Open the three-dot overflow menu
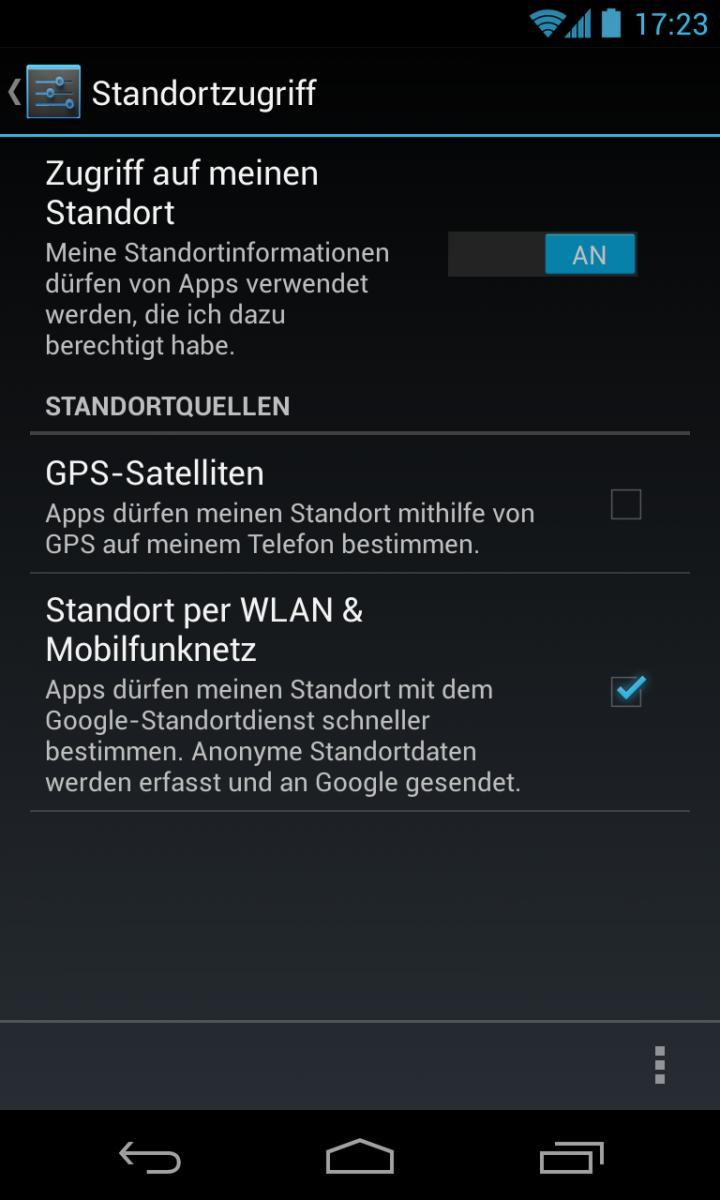The image size is (720, 1200). click(x=659, y=1066)
